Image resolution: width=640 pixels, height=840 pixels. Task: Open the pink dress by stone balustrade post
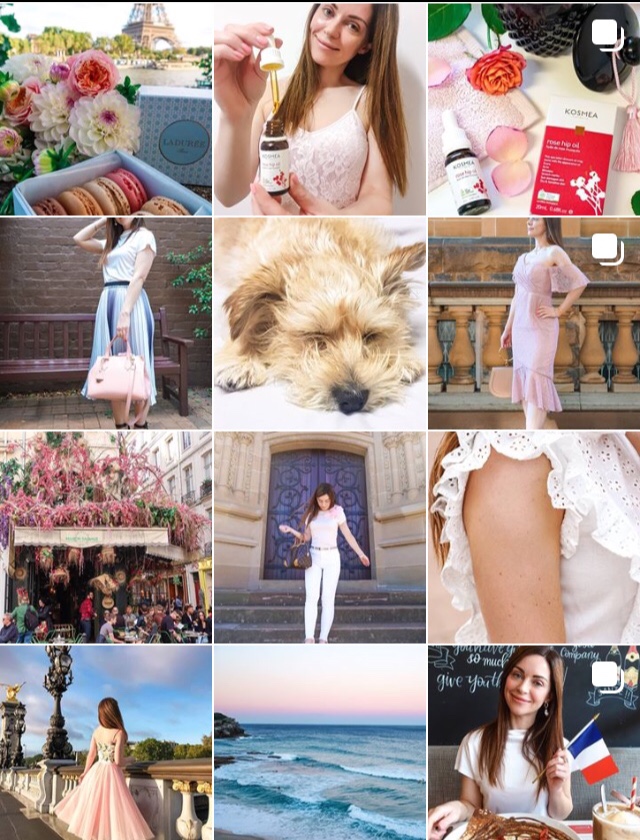click(x=534, y=323)
